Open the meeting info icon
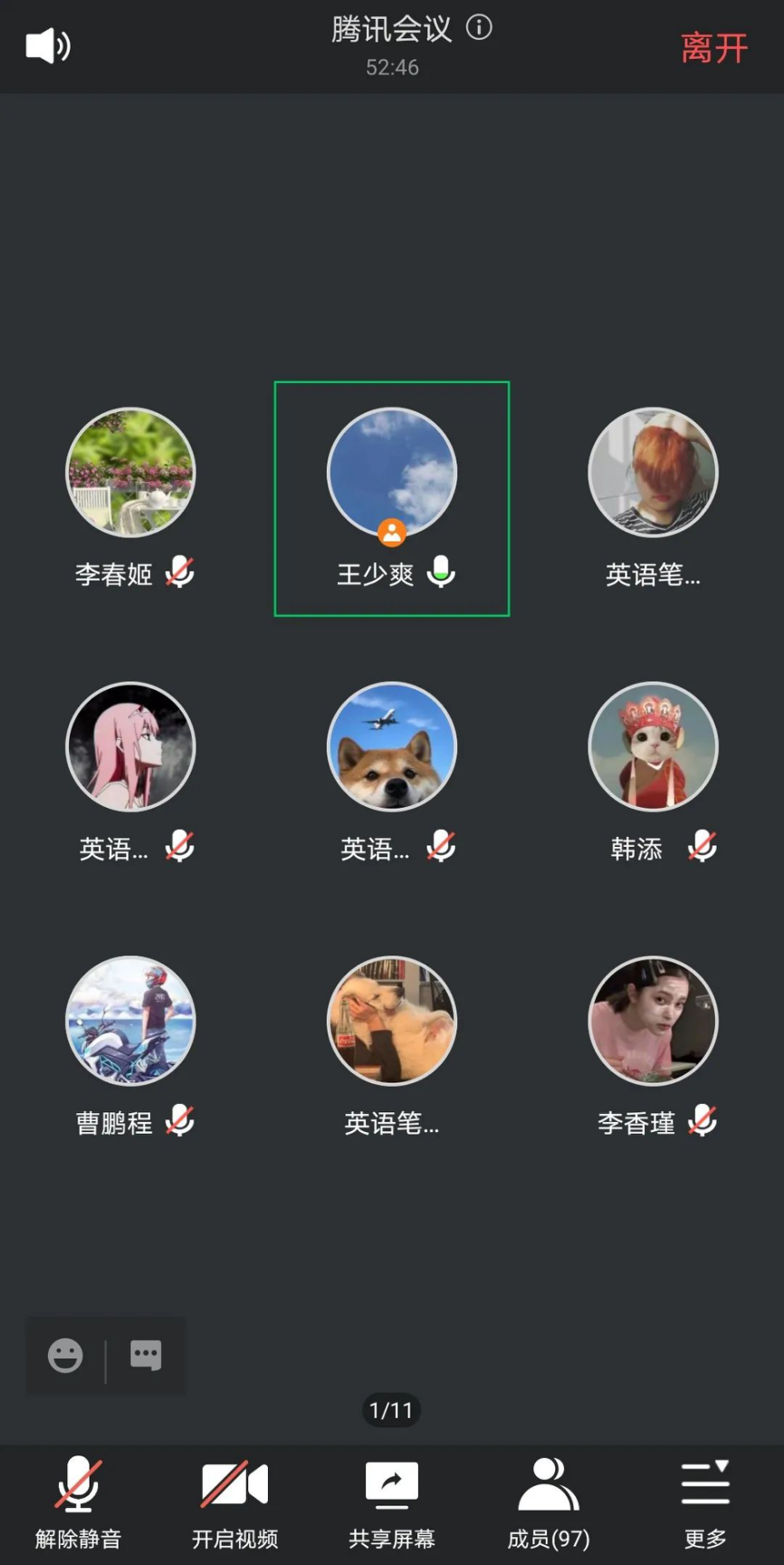 [x=479, y=28]
